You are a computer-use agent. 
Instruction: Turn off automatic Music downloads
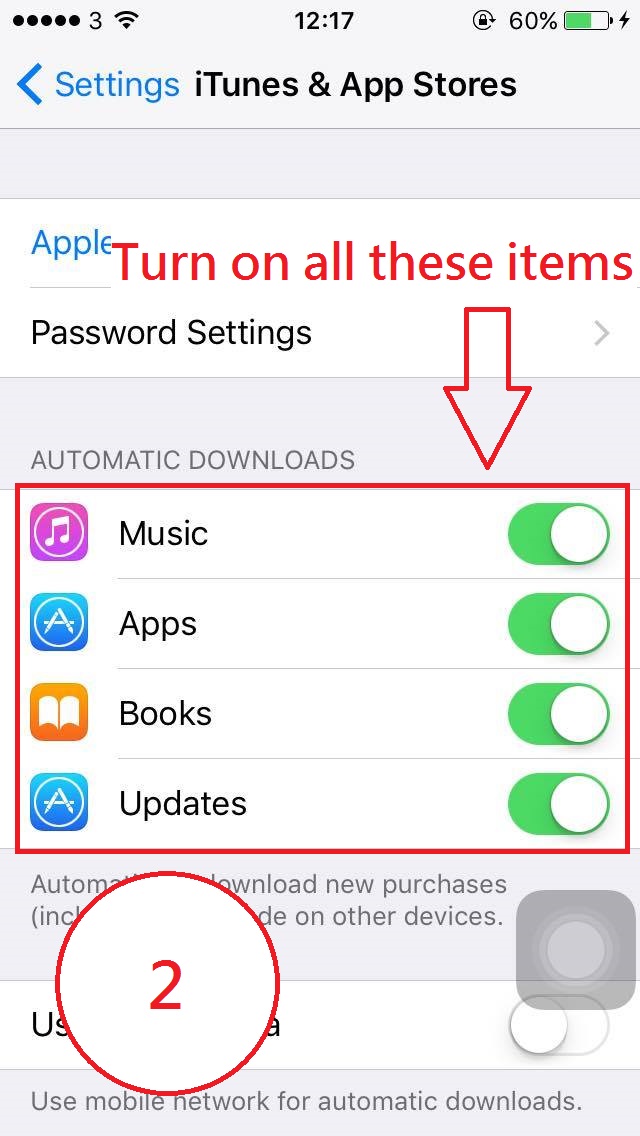click(x=558, y=534)
